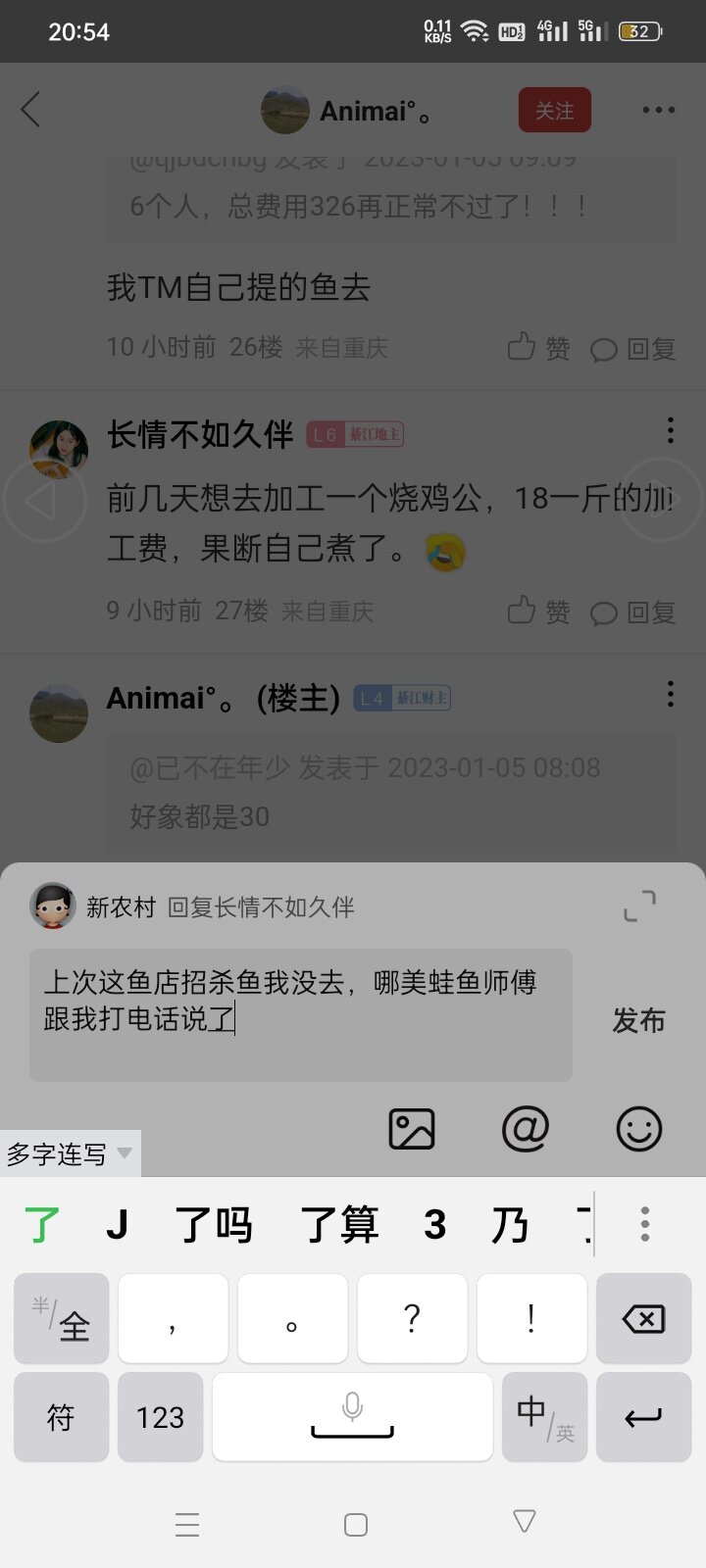This screenshot has width=706, height=1568.
Task: Insert a full stop 。 punctuation
Action: click(292, 1319)
